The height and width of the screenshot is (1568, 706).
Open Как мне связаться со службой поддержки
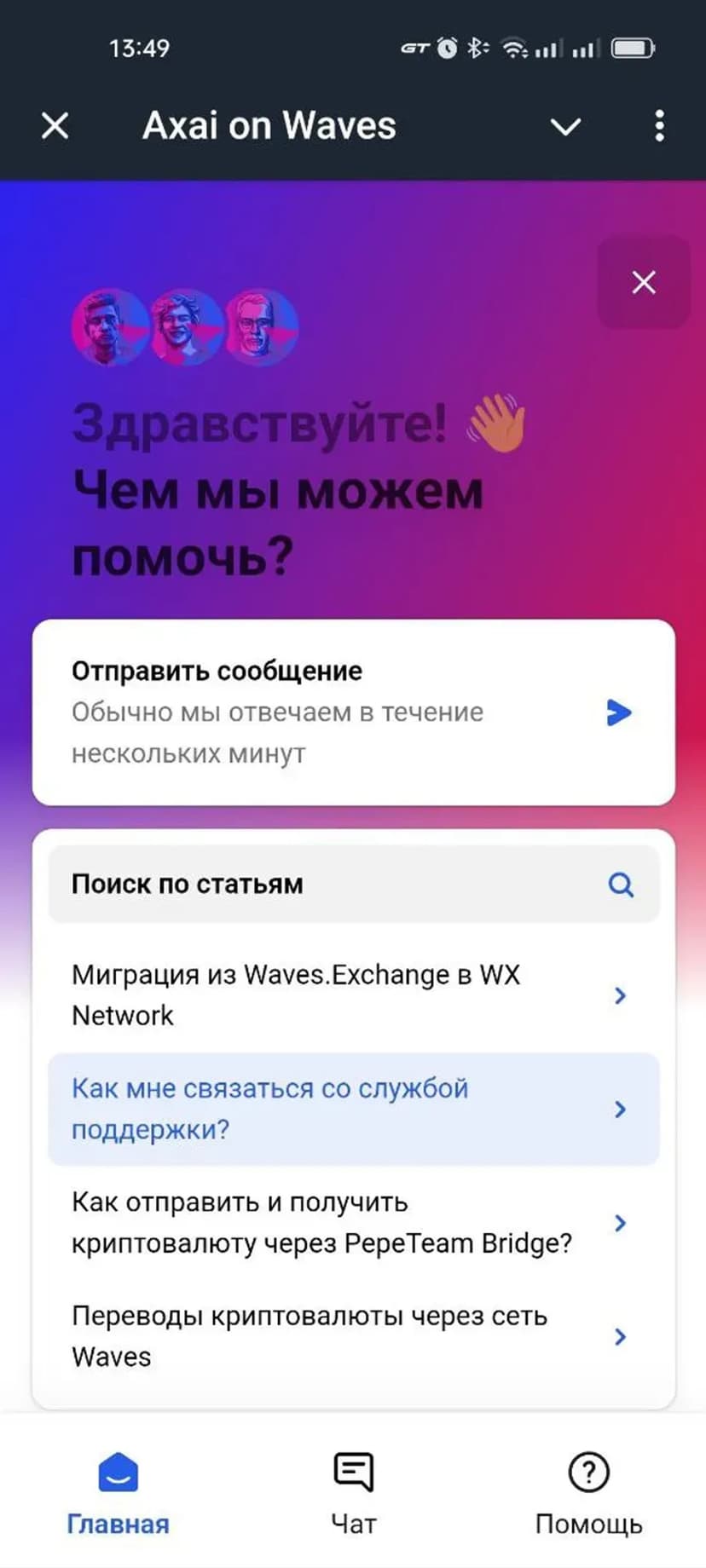click(353, 1109)
